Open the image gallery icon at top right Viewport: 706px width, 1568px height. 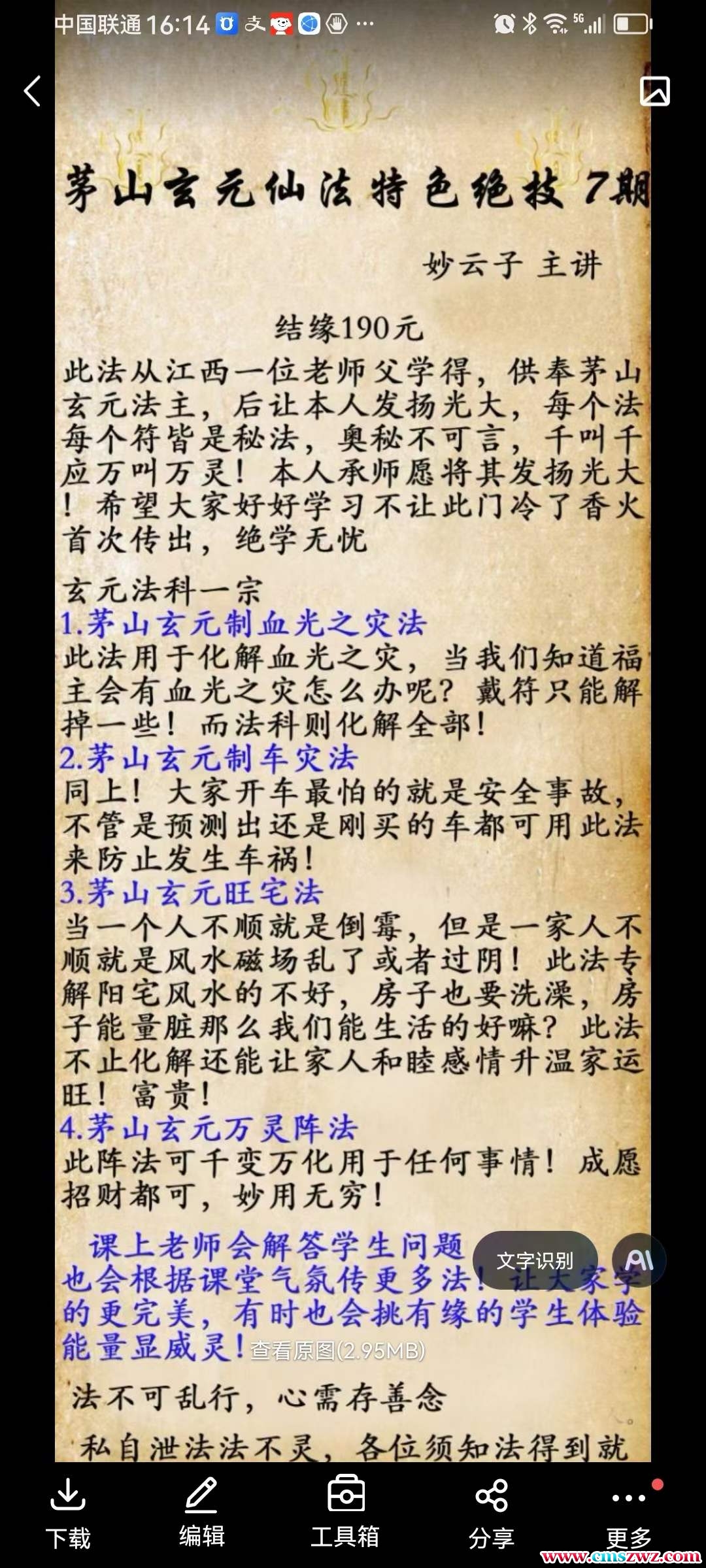click(x=654, y=91)
